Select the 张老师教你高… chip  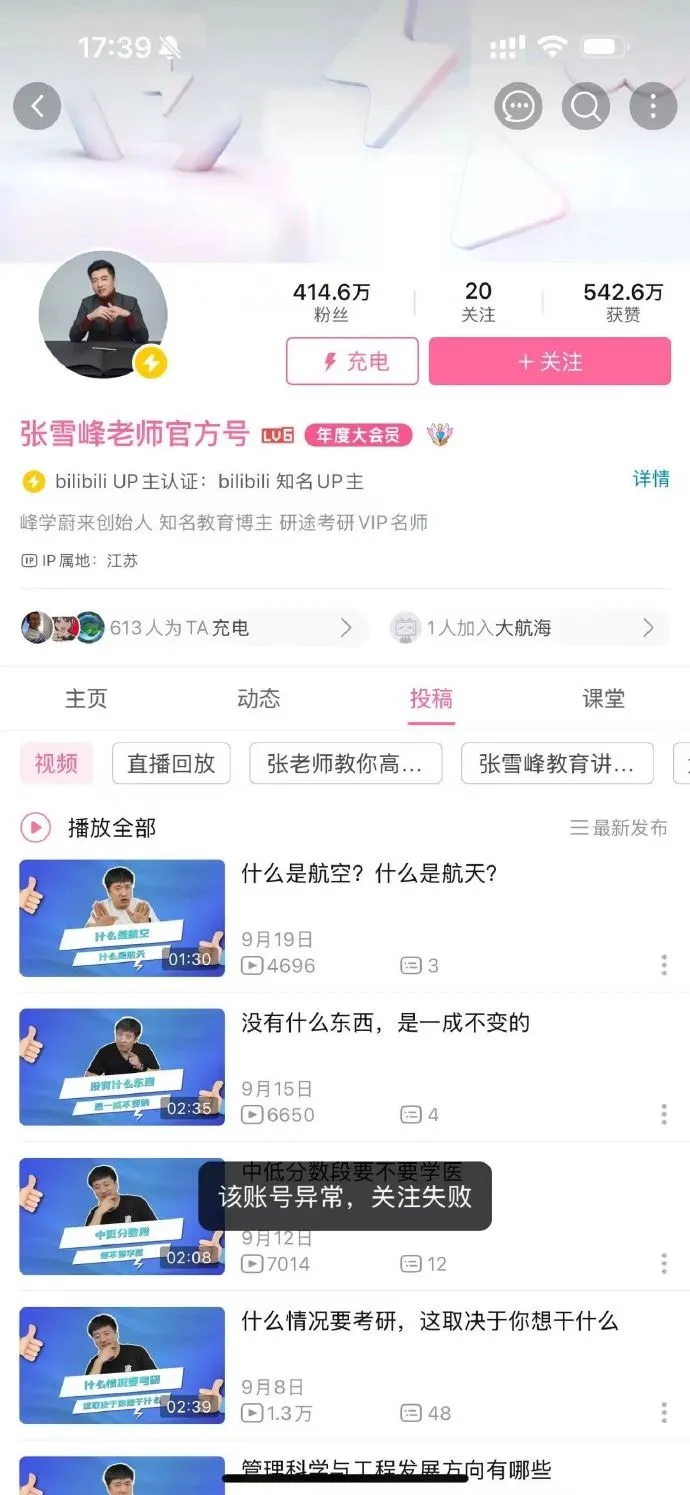tap(344, 764)
